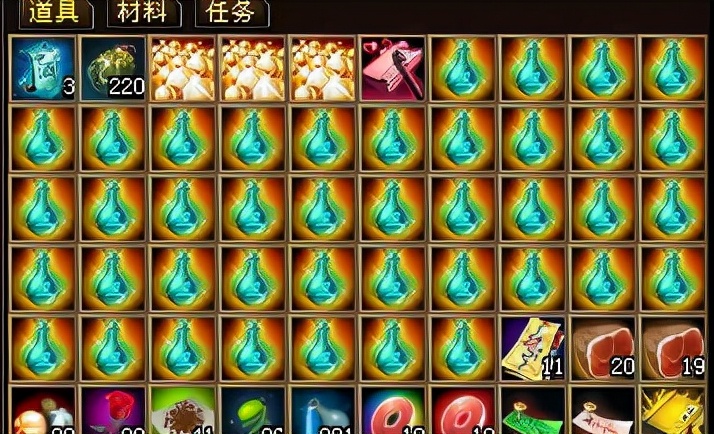Switch to the 道具 tab
Screen dimensions: 714x434
tap(54, 13)
